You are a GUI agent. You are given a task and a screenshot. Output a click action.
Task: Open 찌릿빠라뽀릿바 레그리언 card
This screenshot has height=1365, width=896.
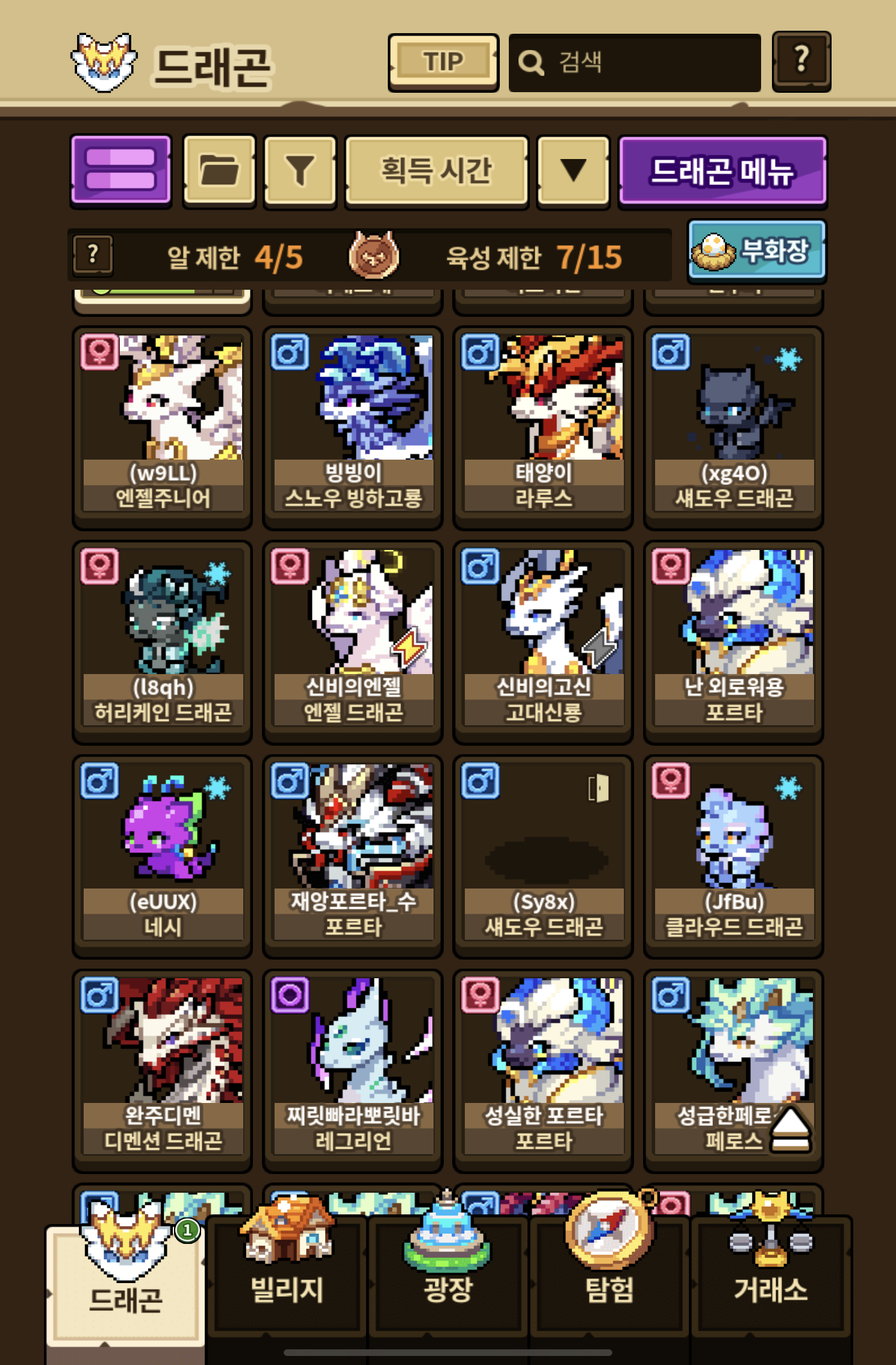[x=353, y=1070]
